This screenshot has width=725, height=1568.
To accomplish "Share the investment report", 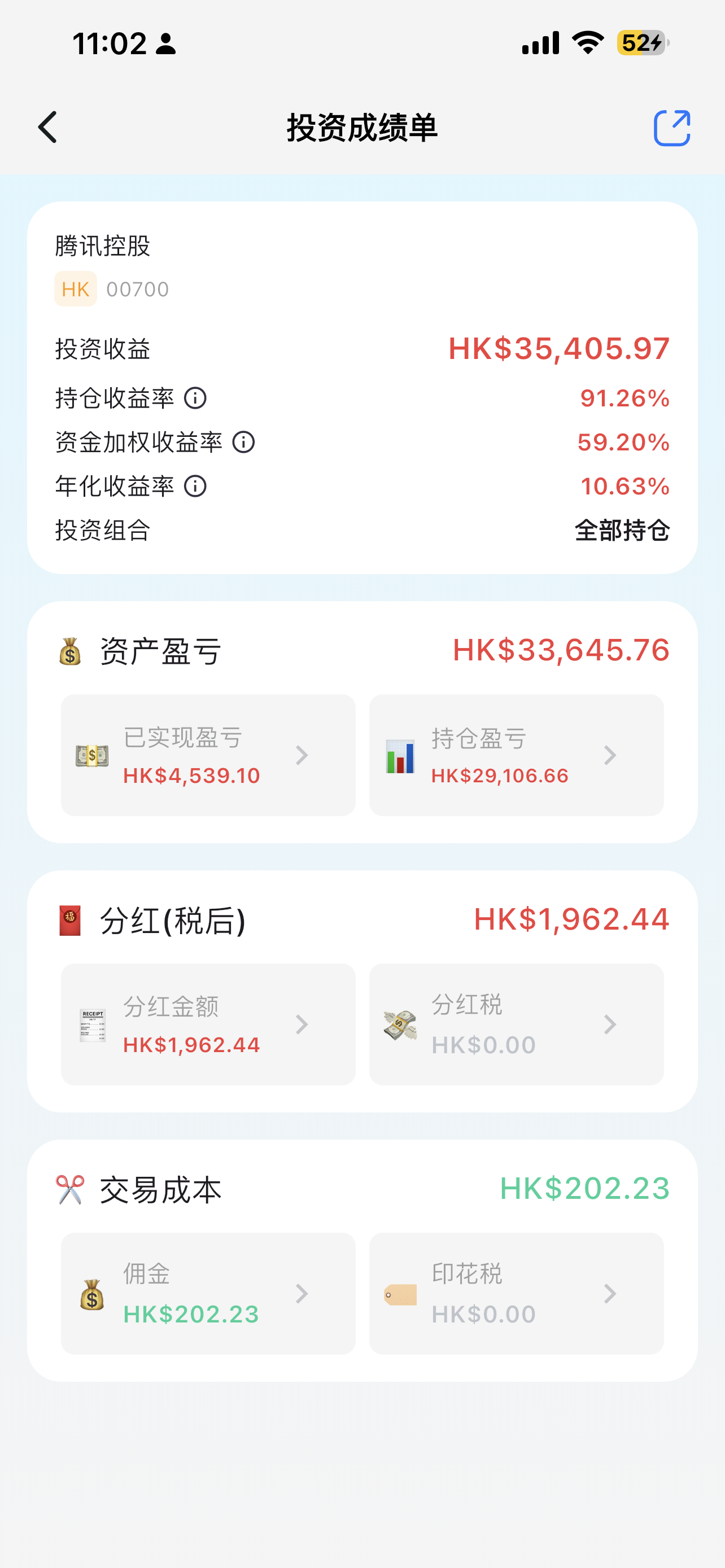I will [671, 128].
